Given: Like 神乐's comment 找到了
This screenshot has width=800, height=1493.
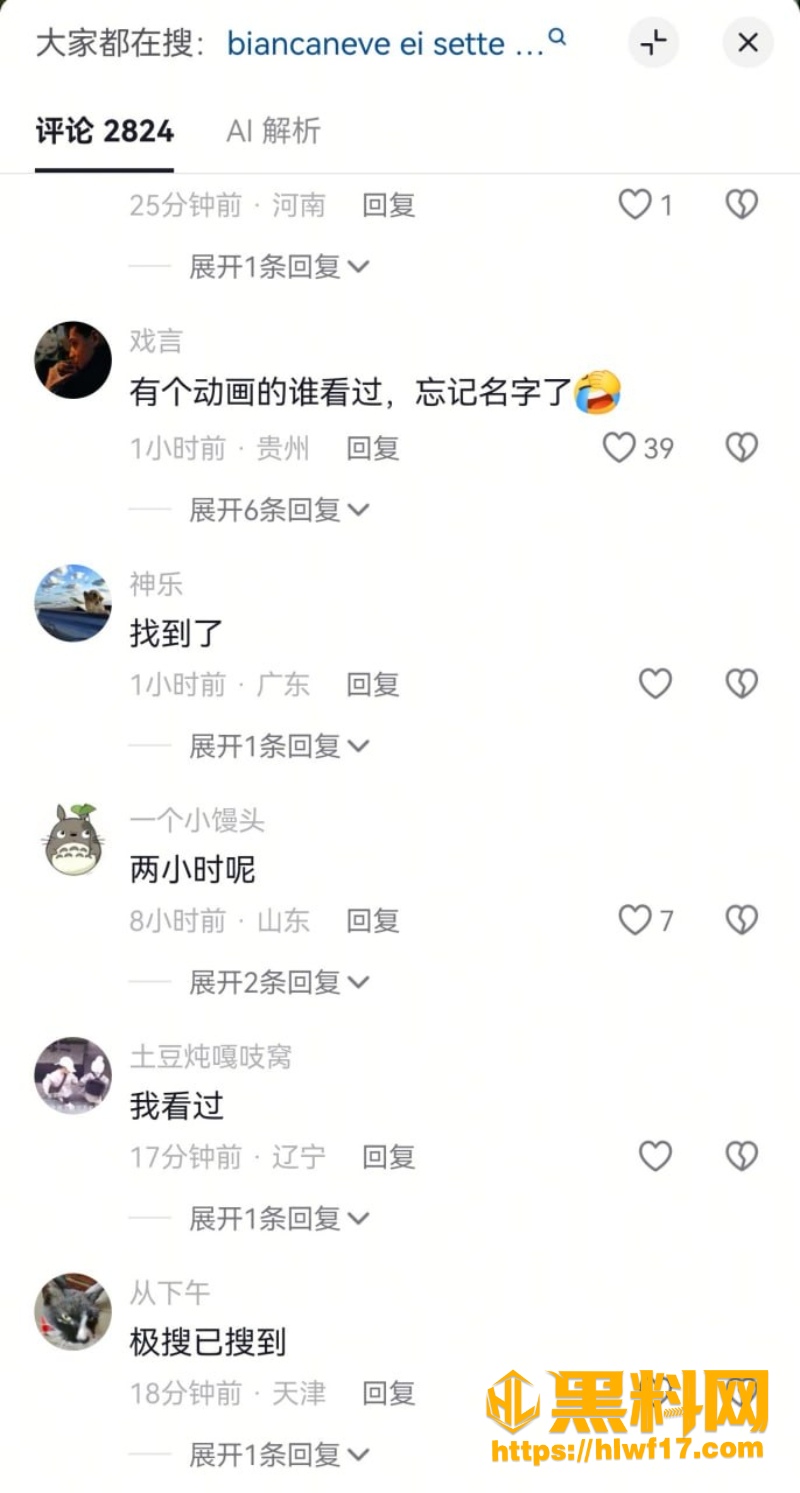Looking at the screenshot, I should pyautogui.click(x=655, y=684).
